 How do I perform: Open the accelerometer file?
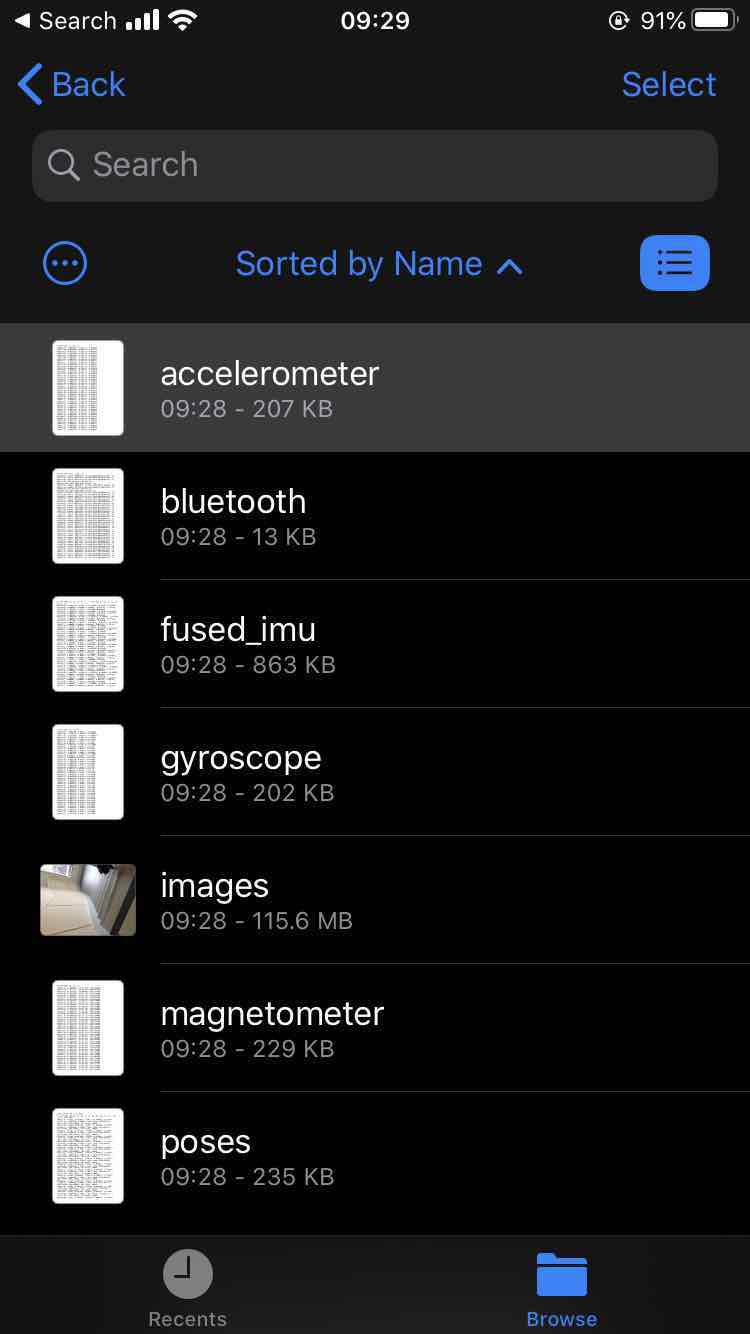[375, 388]
